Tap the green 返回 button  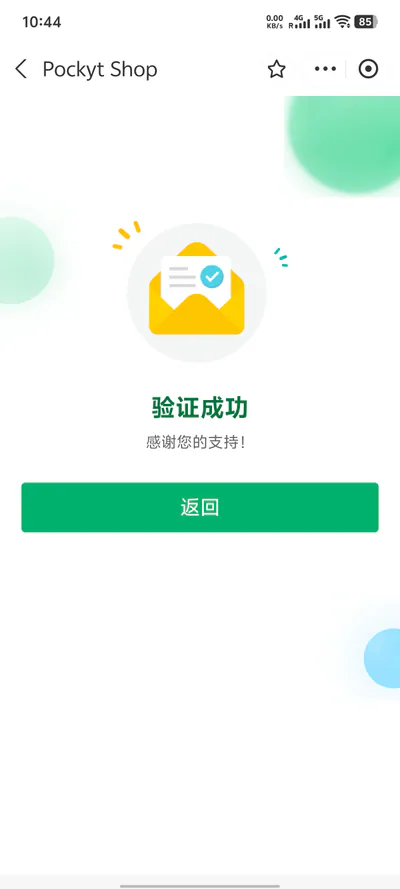200,507
